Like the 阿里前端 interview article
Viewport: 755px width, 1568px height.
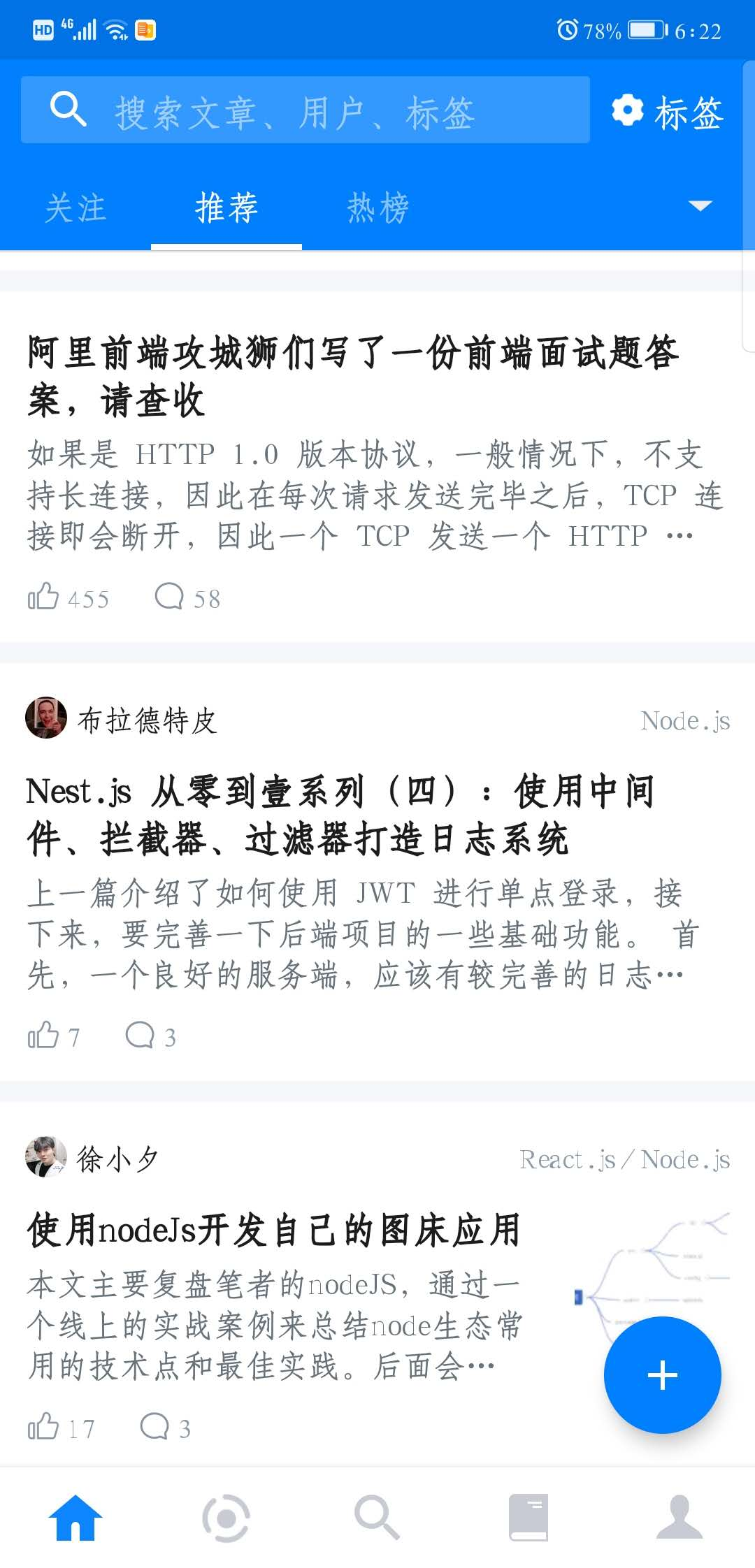pos(43,597)
